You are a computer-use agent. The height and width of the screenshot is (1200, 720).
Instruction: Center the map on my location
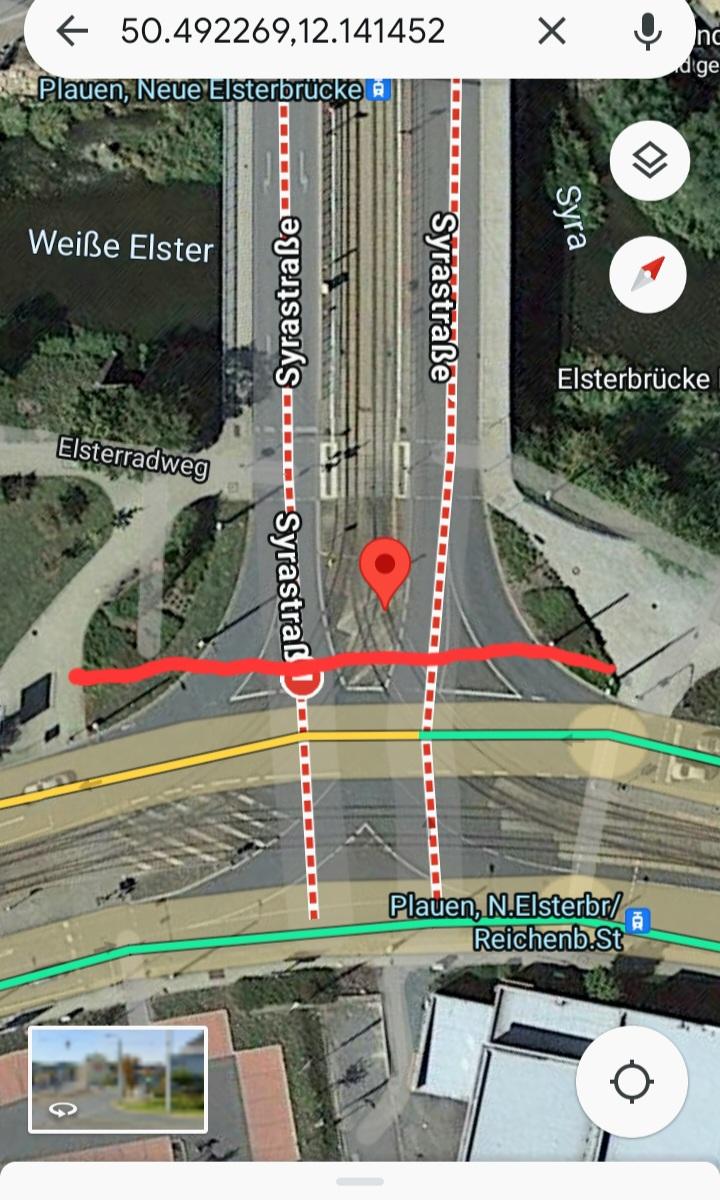click(x=632, y=1082)
